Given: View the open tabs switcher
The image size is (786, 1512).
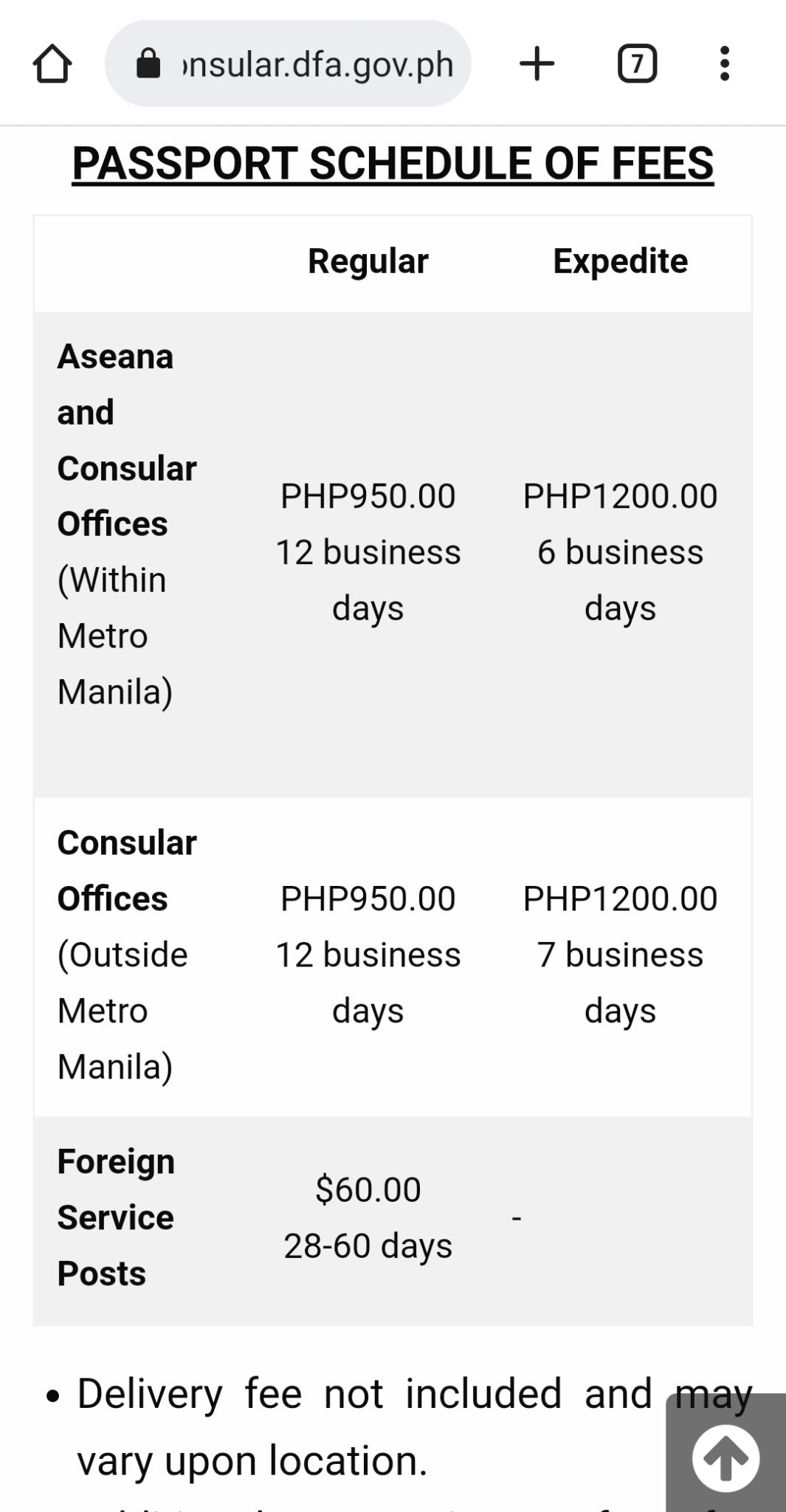Looking at the screenshot, I should [x=637, y=63].
